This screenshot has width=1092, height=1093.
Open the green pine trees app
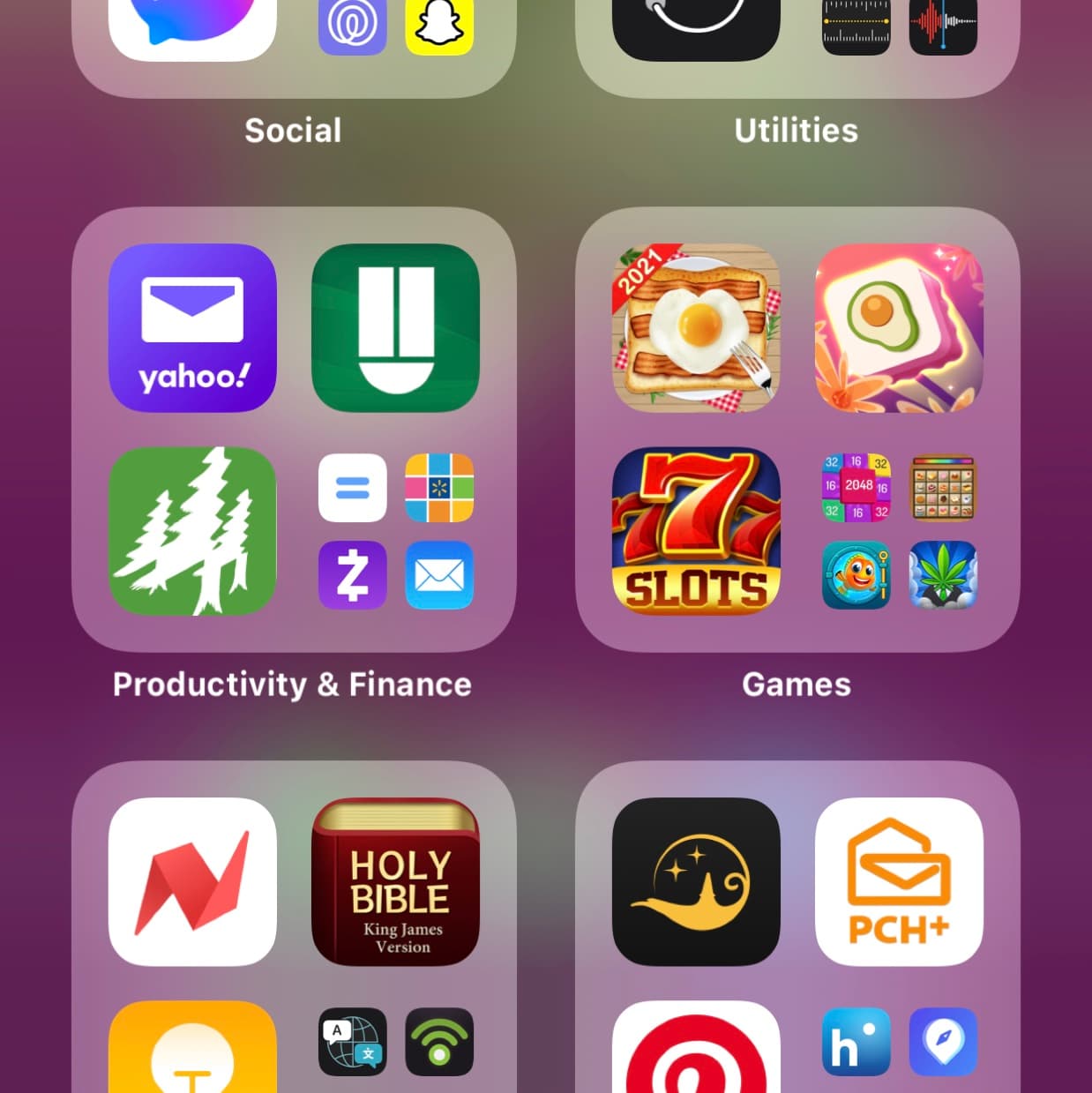[192, 530]
